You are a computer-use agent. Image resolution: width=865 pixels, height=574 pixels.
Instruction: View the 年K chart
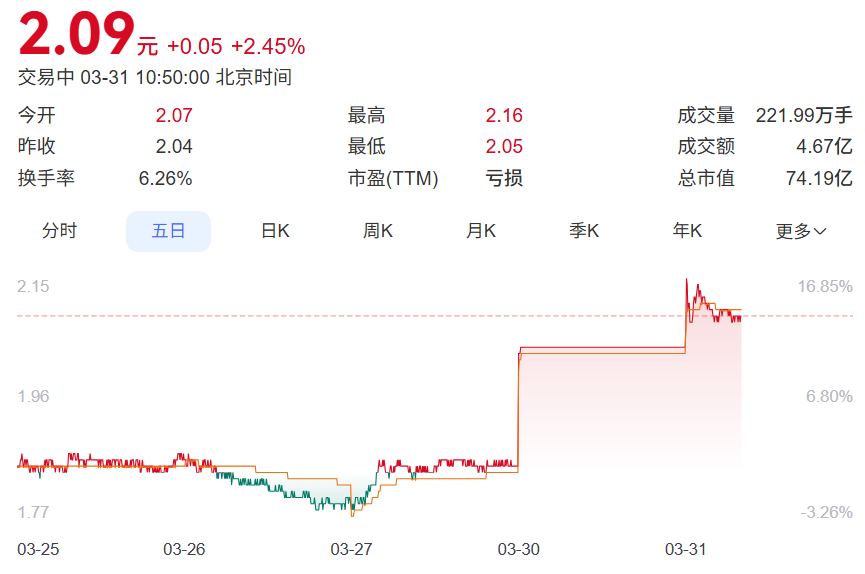688,231
